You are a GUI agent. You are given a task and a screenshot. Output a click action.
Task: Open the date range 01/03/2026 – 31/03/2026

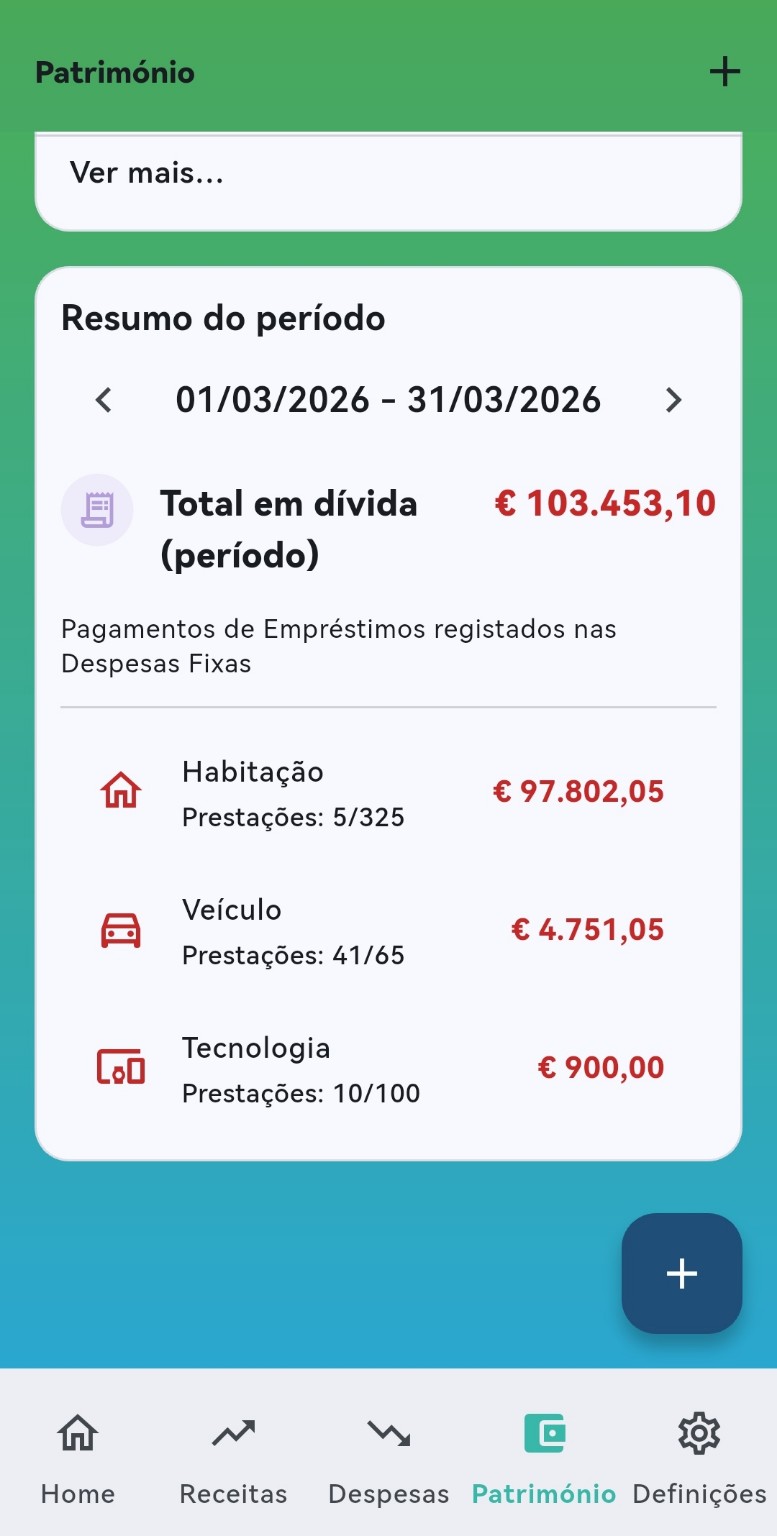(x=388, y=399)
